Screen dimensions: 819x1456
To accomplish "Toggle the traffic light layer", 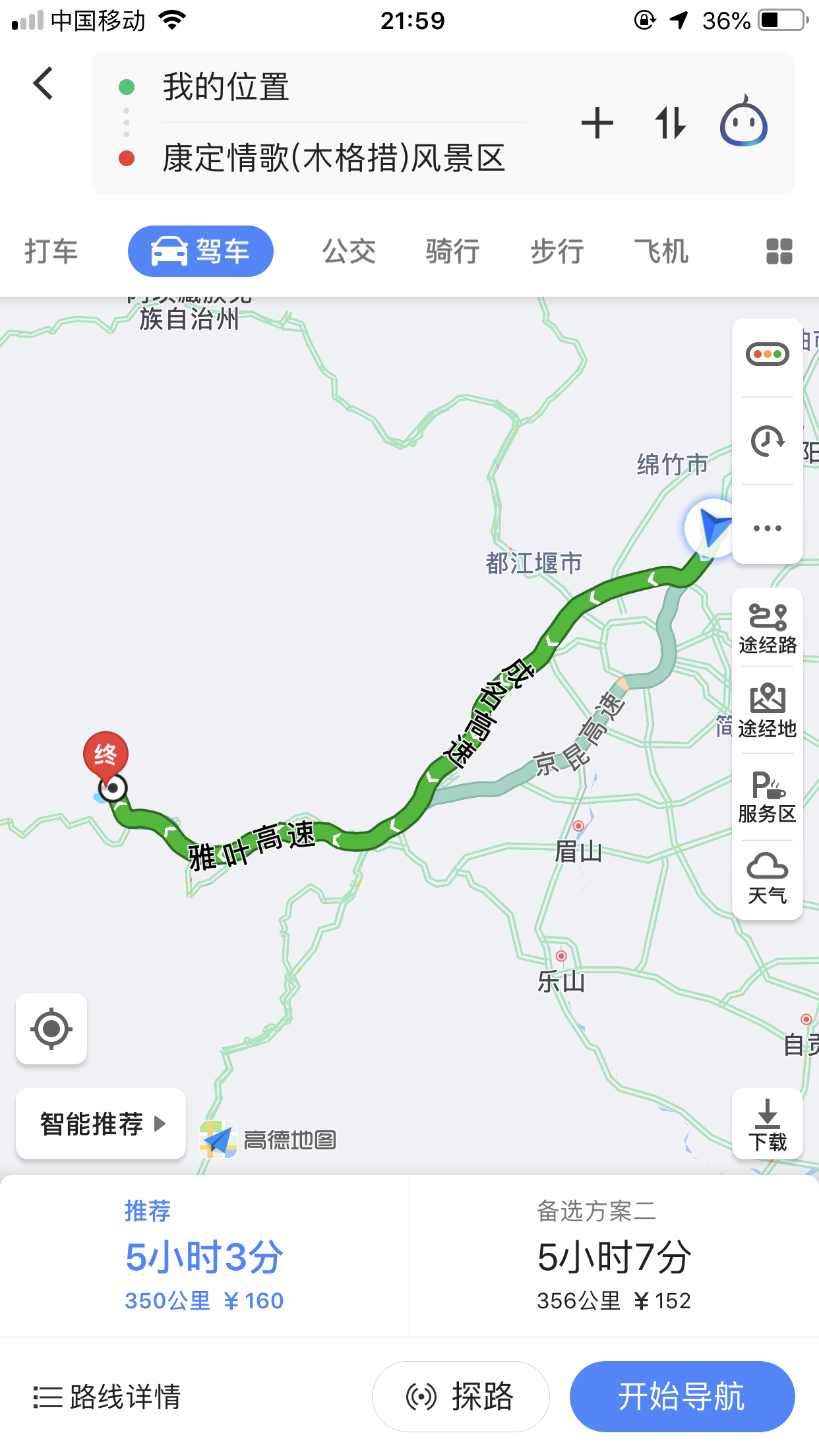I will (x=768, y=354).
